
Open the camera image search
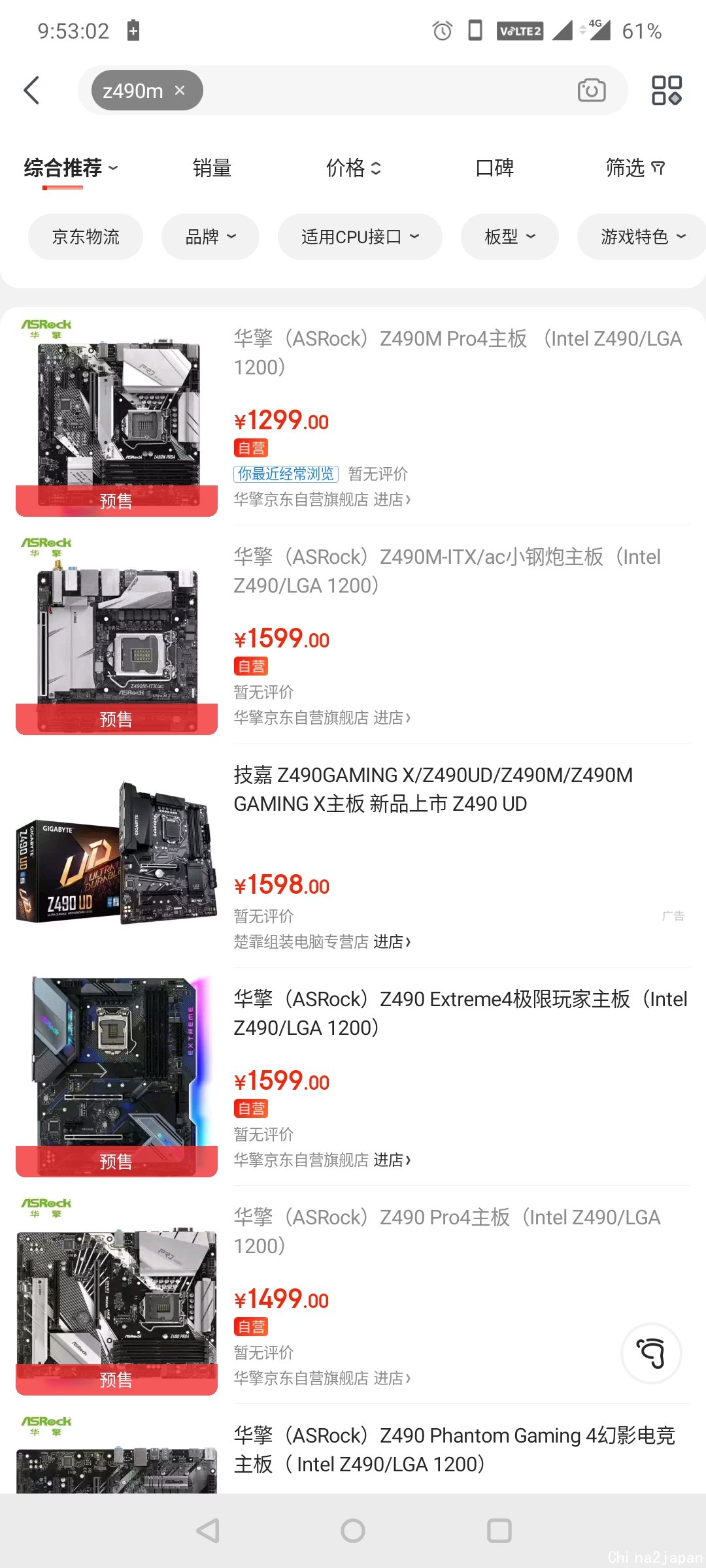pyautogui.click(x=592, y=90)
